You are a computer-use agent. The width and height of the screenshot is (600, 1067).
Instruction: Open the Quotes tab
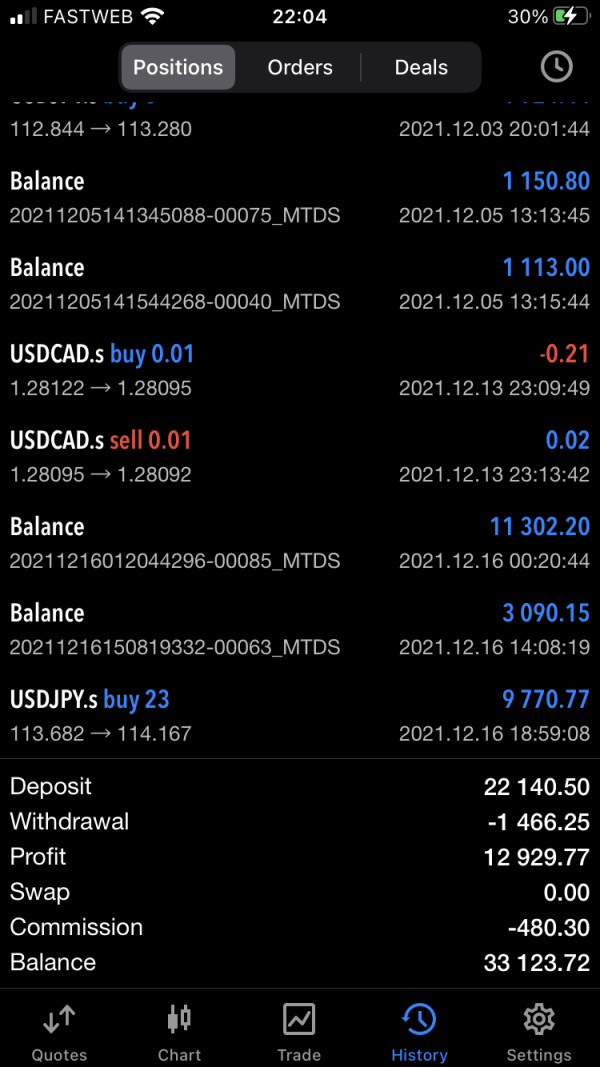(59, 1033)
